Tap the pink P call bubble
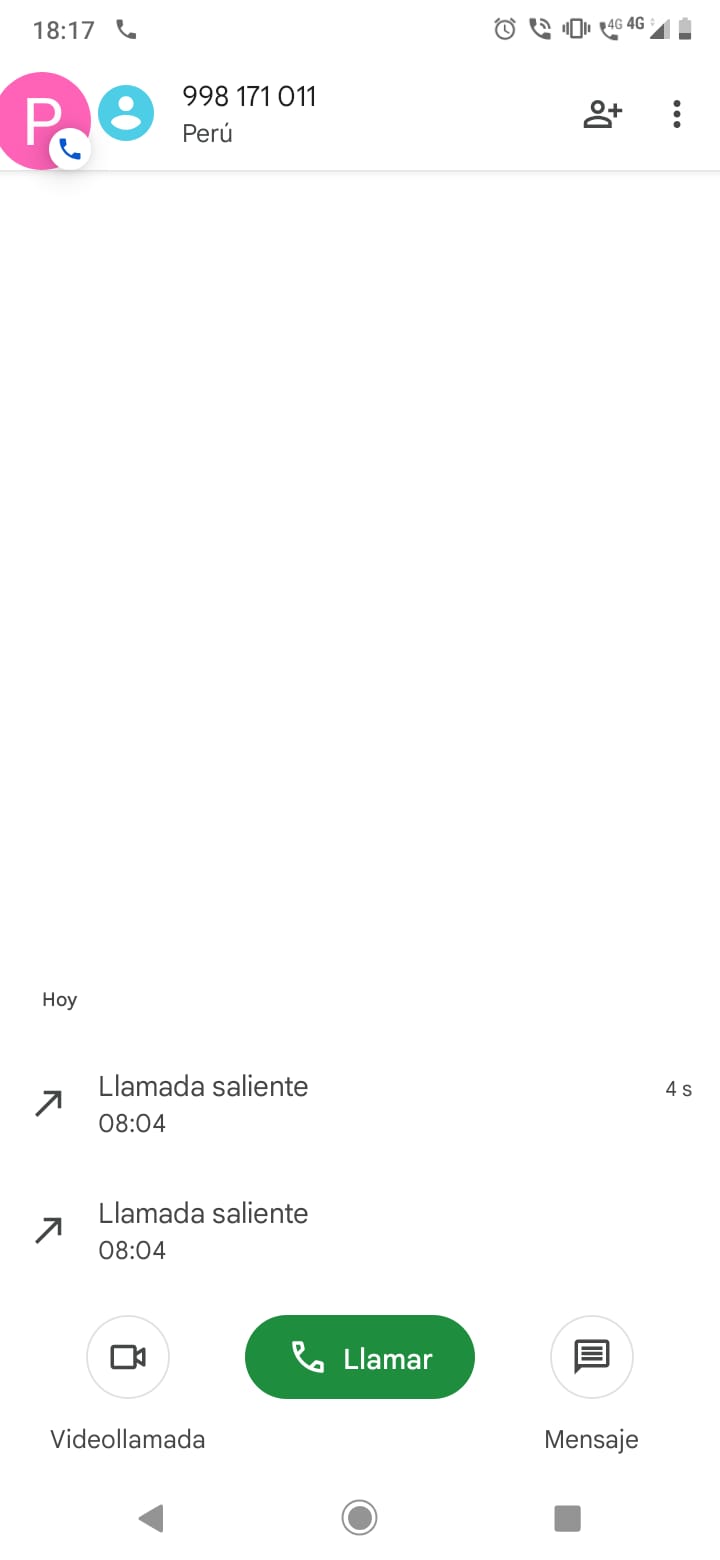The image size is (720, 1560). click(x=44, y=120)
